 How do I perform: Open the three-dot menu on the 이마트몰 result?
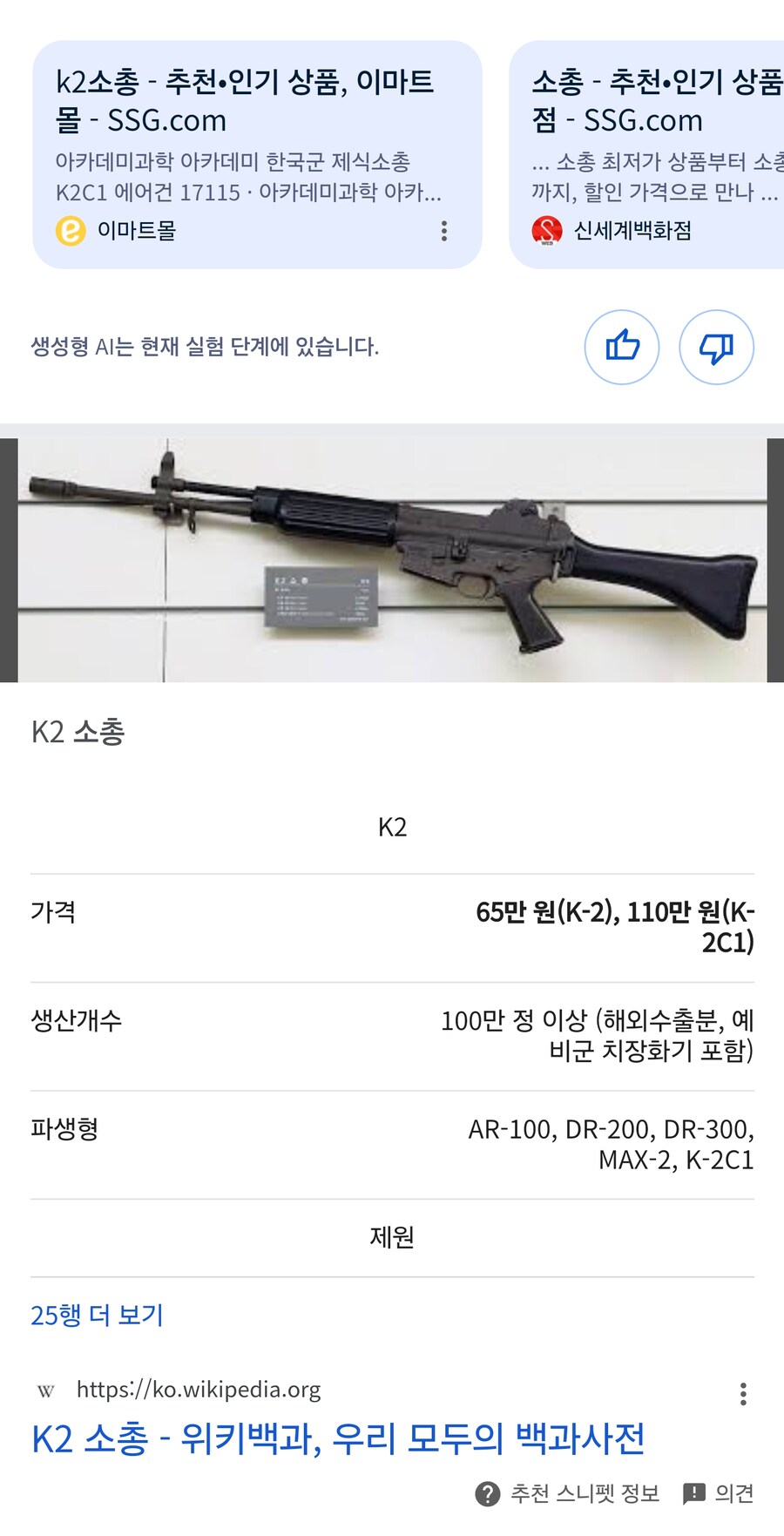pos(444,231)
